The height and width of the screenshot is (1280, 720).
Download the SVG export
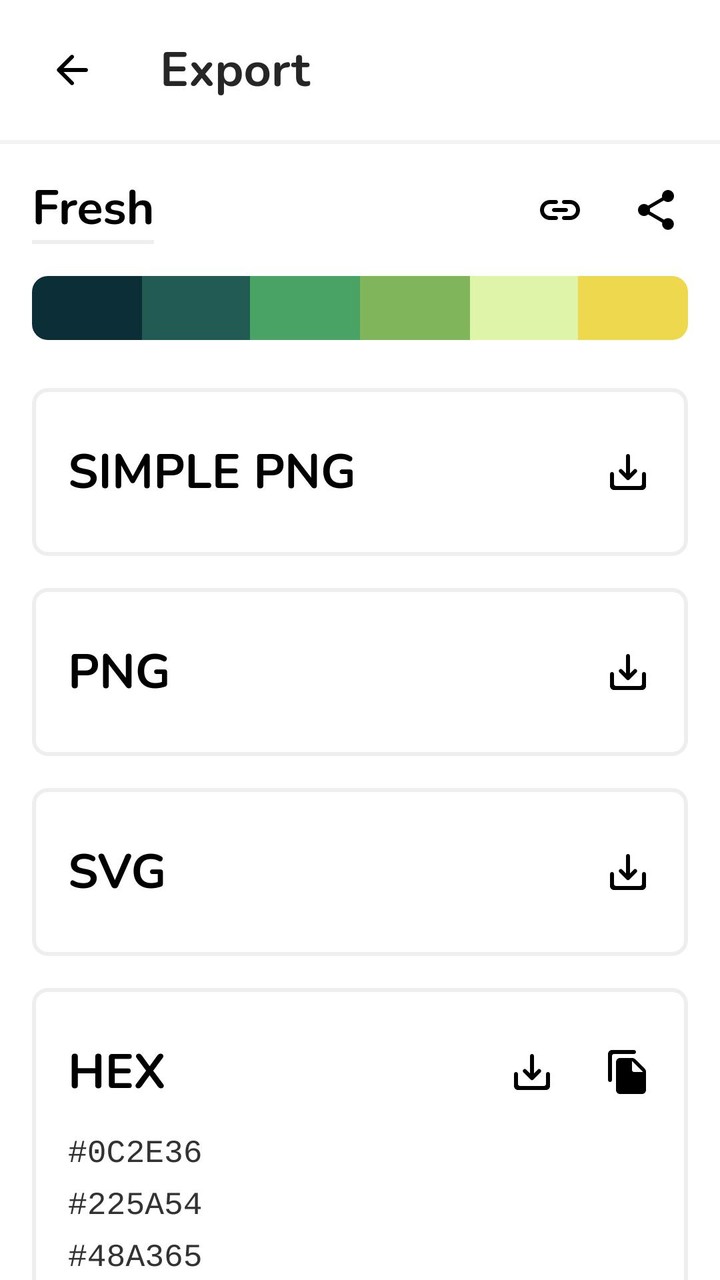[628, 872]
